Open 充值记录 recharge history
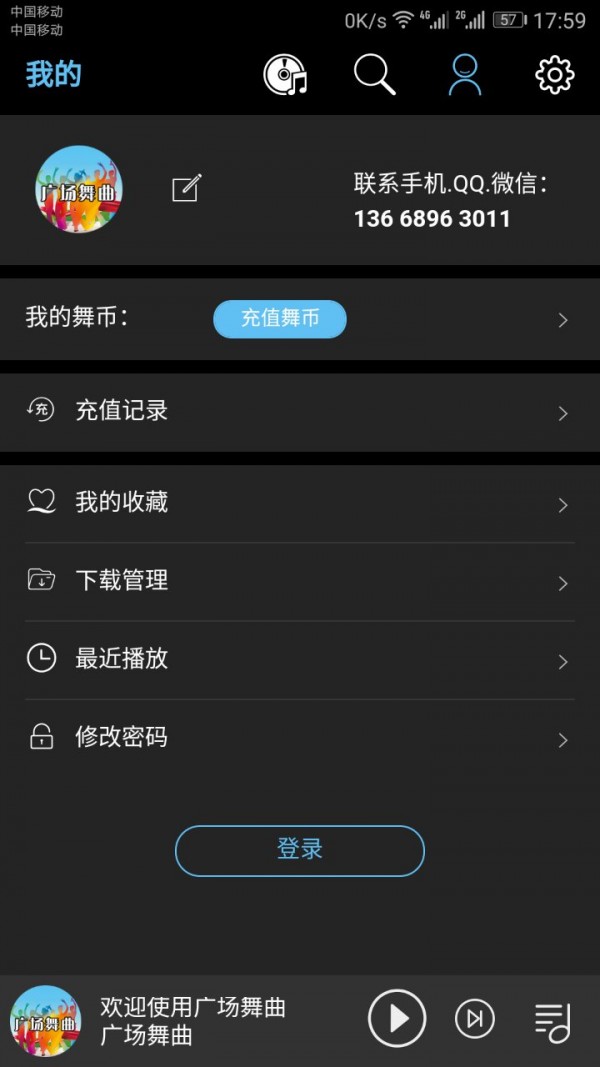Image resolution: width=600 pixels, height=1067 pixels. point(300,411)
